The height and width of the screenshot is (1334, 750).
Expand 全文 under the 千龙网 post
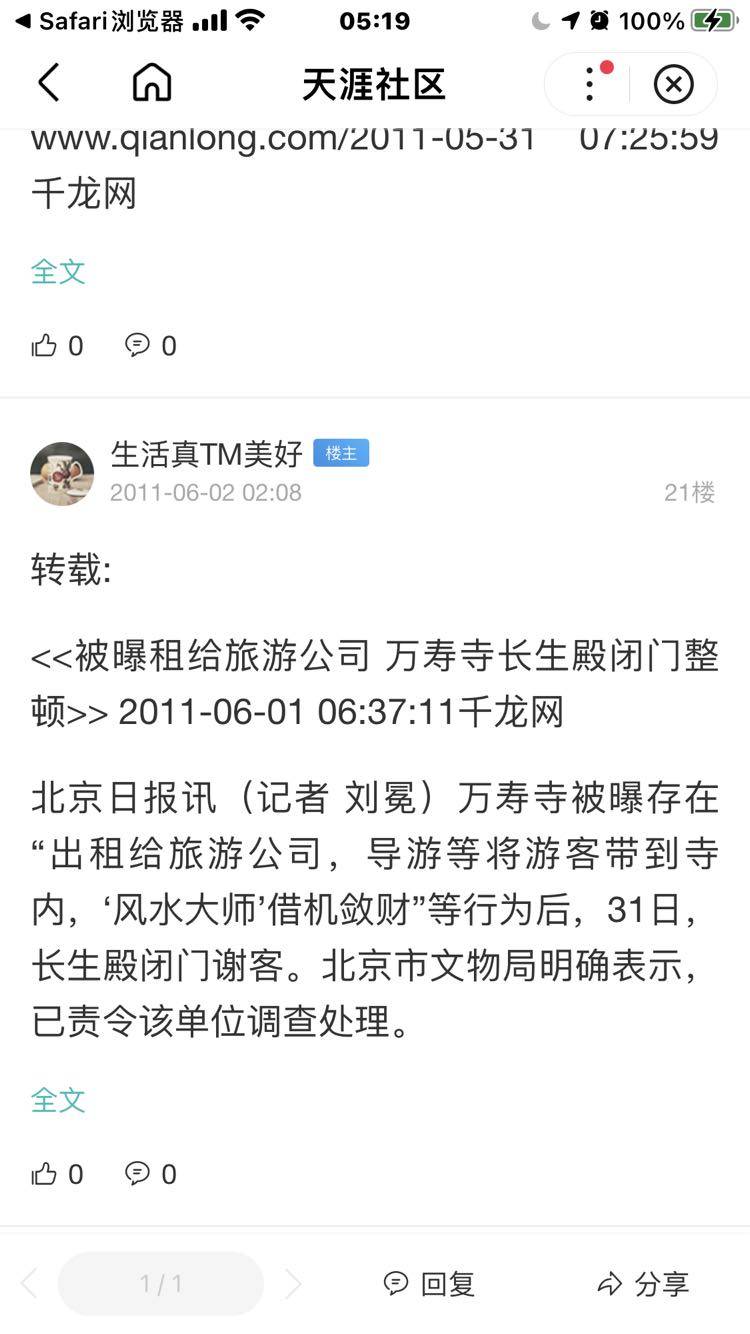58,271
